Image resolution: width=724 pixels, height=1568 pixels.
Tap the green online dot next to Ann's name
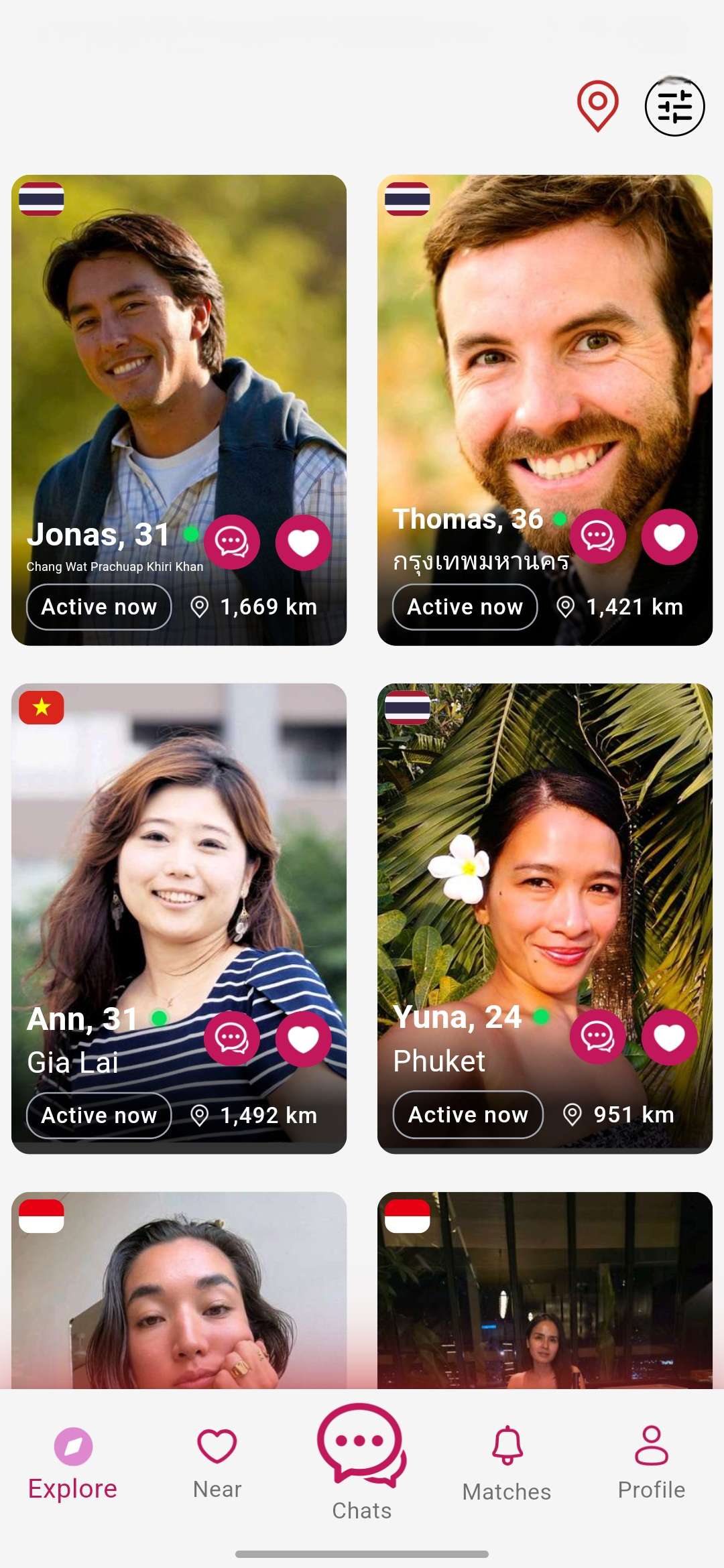[159, 1017]
